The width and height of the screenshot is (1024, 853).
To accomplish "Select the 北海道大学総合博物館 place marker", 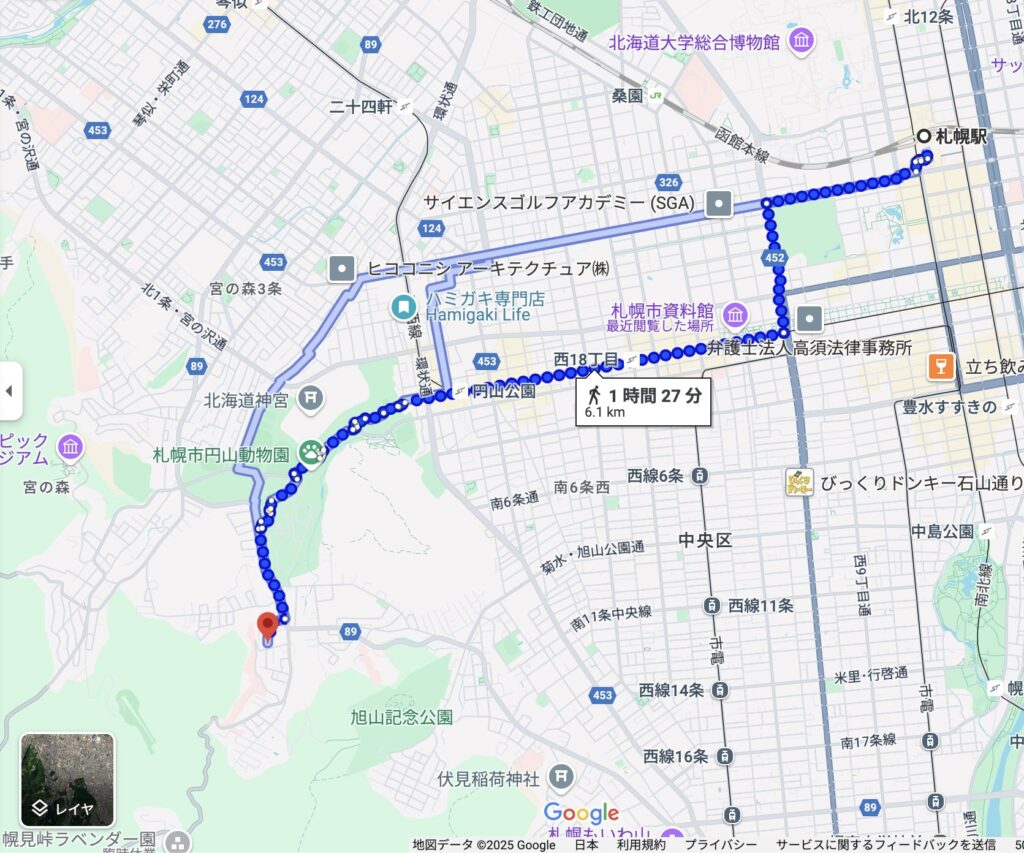I will coord(801,41).
